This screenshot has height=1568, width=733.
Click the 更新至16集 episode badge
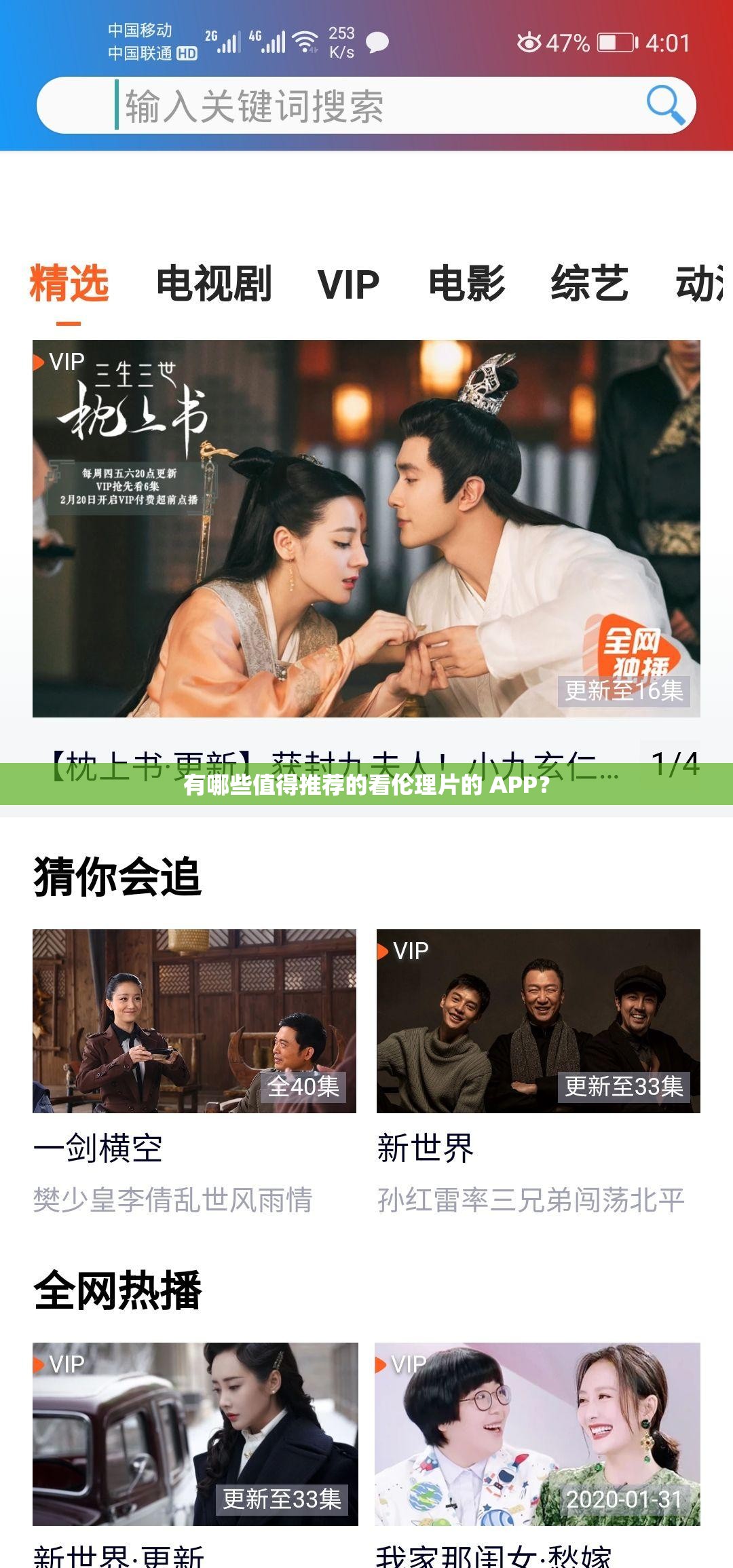626,692
